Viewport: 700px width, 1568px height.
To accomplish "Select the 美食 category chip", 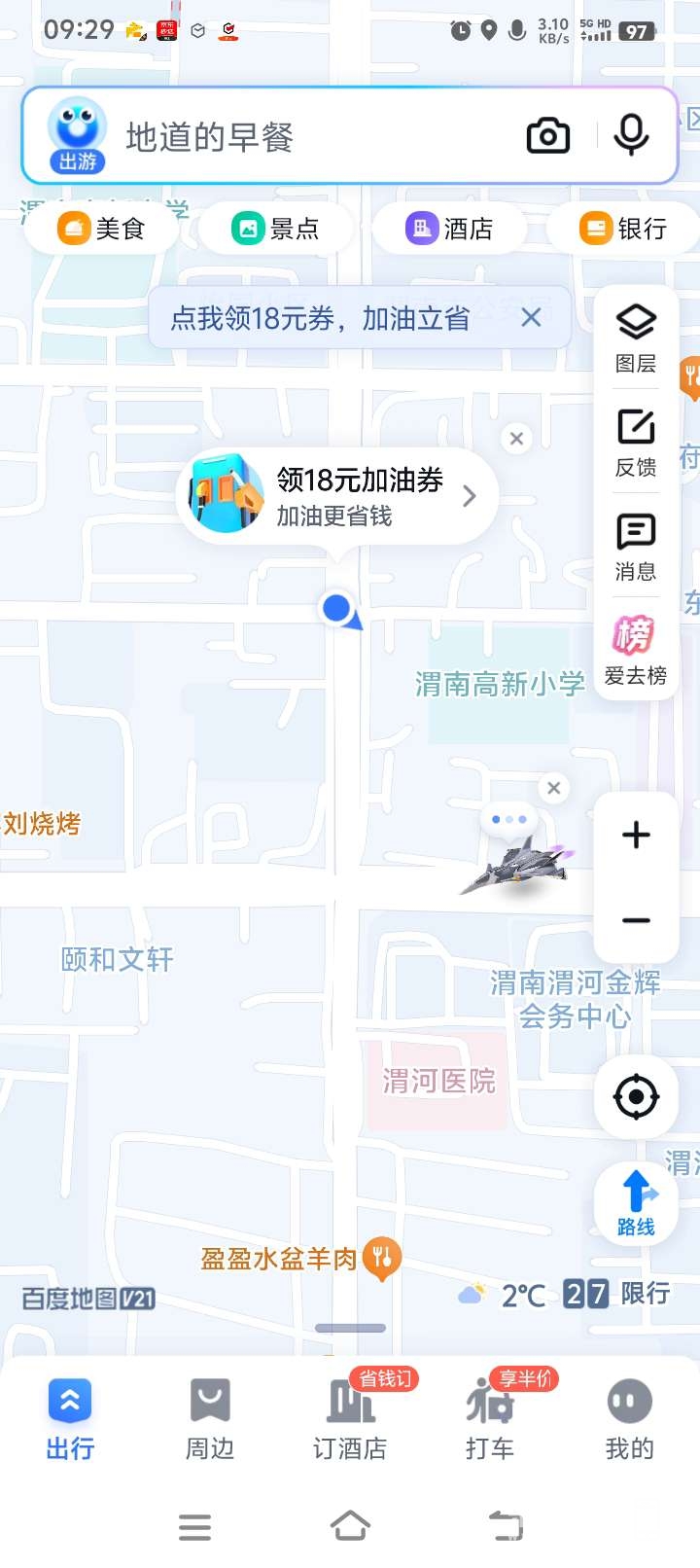I will pos(101,229).
